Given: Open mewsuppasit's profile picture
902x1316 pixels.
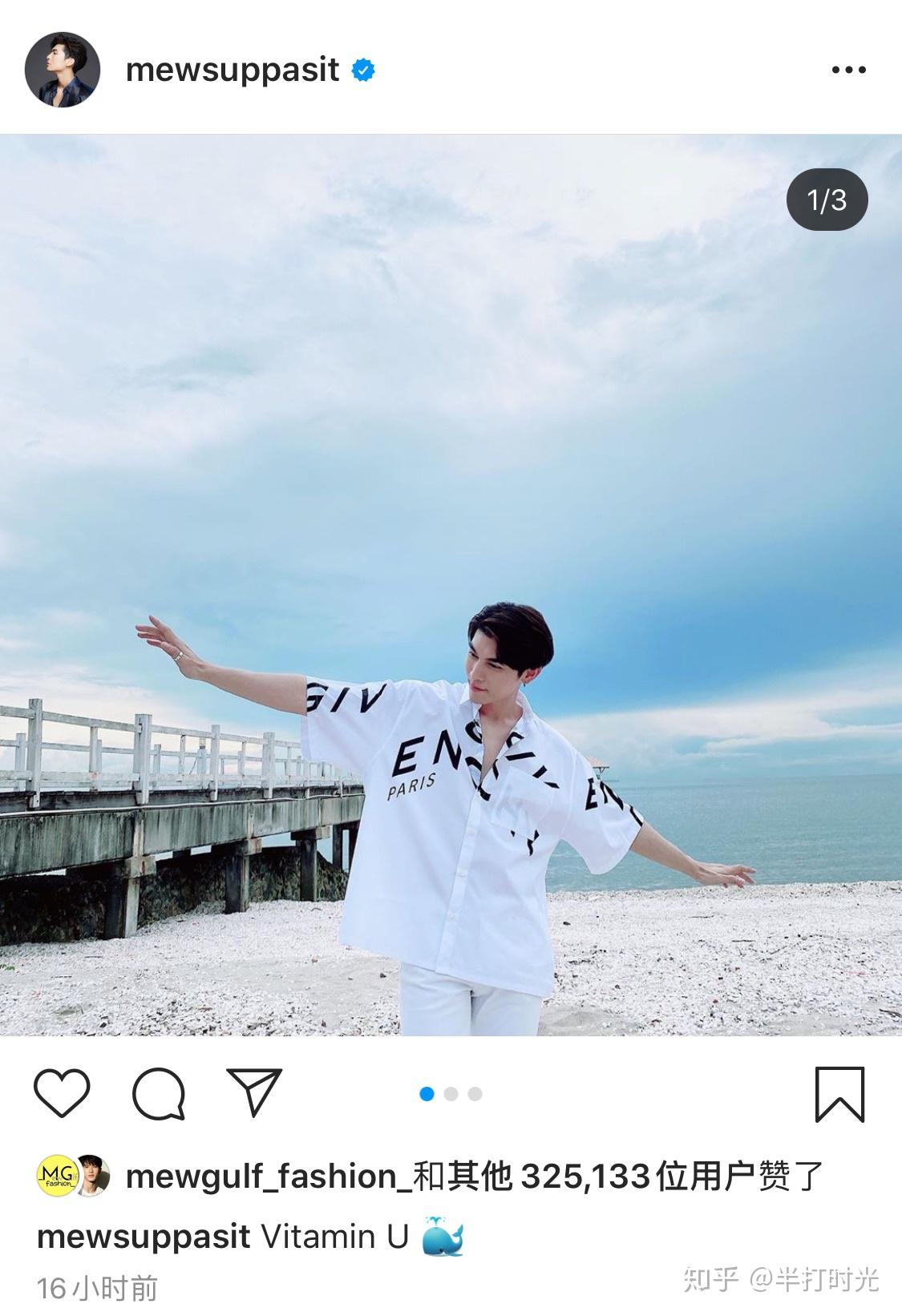Looking at the screenshot, I should tap(63, 70).
